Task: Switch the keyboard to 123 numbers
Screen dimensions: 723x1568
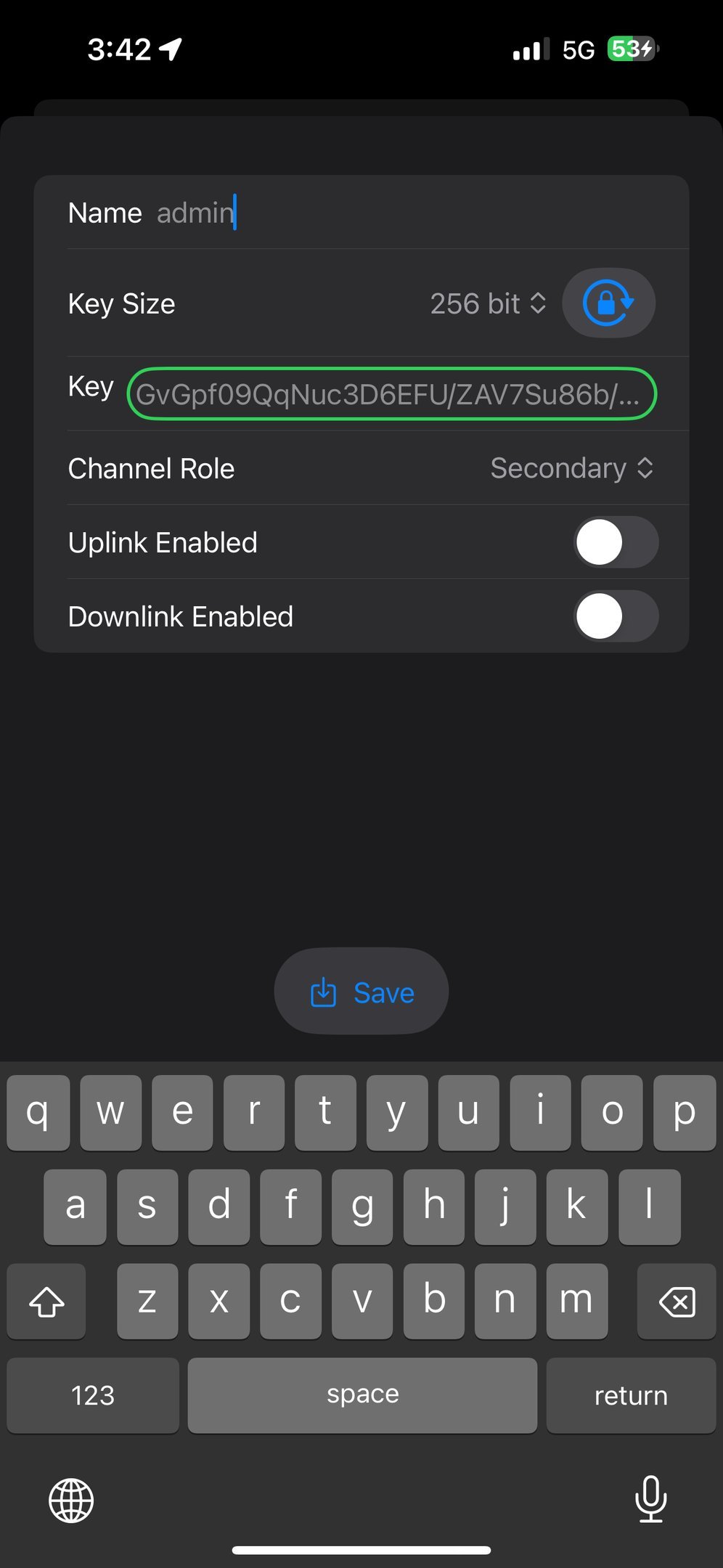Action: (93, 1395)
